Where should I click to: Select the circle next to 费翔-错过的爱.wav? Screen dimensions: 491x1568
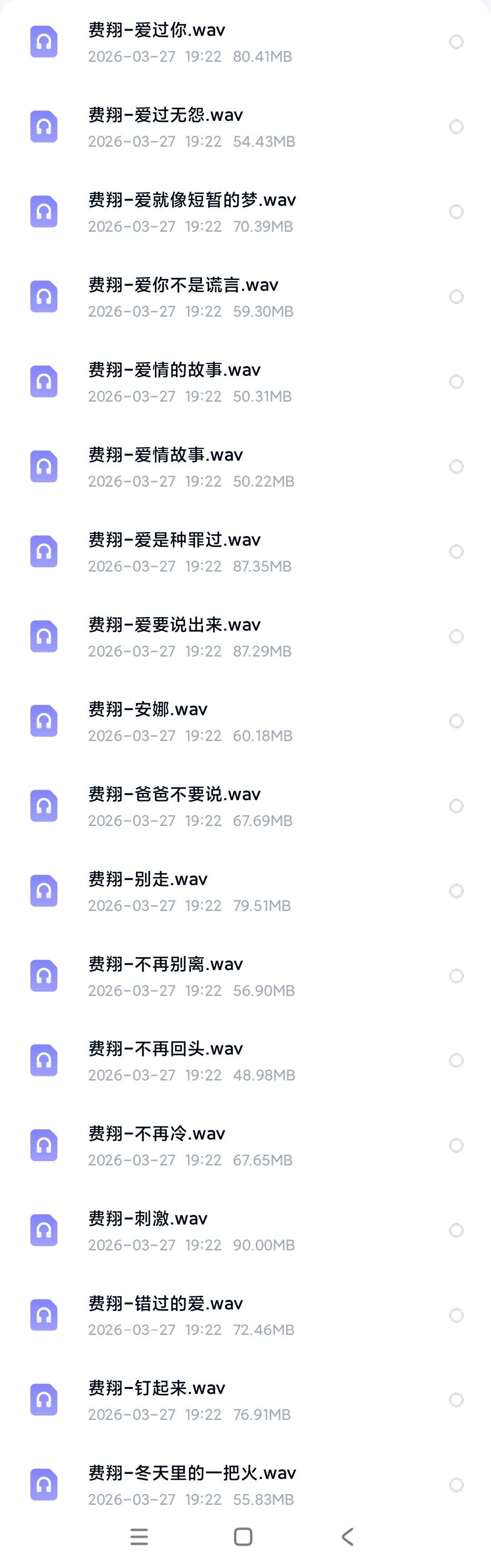coord(456,1315)
